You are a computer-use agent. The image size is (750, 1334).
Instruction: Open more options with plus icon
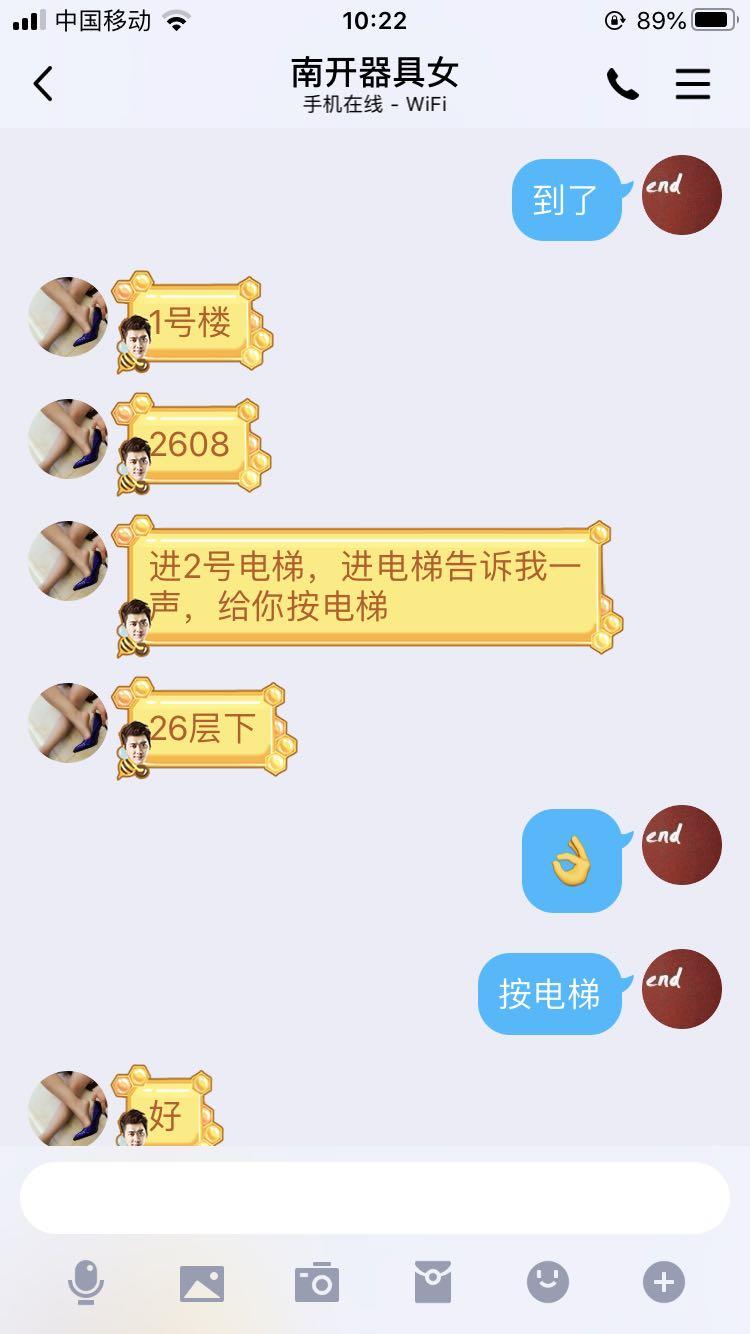pos(664,1282)
